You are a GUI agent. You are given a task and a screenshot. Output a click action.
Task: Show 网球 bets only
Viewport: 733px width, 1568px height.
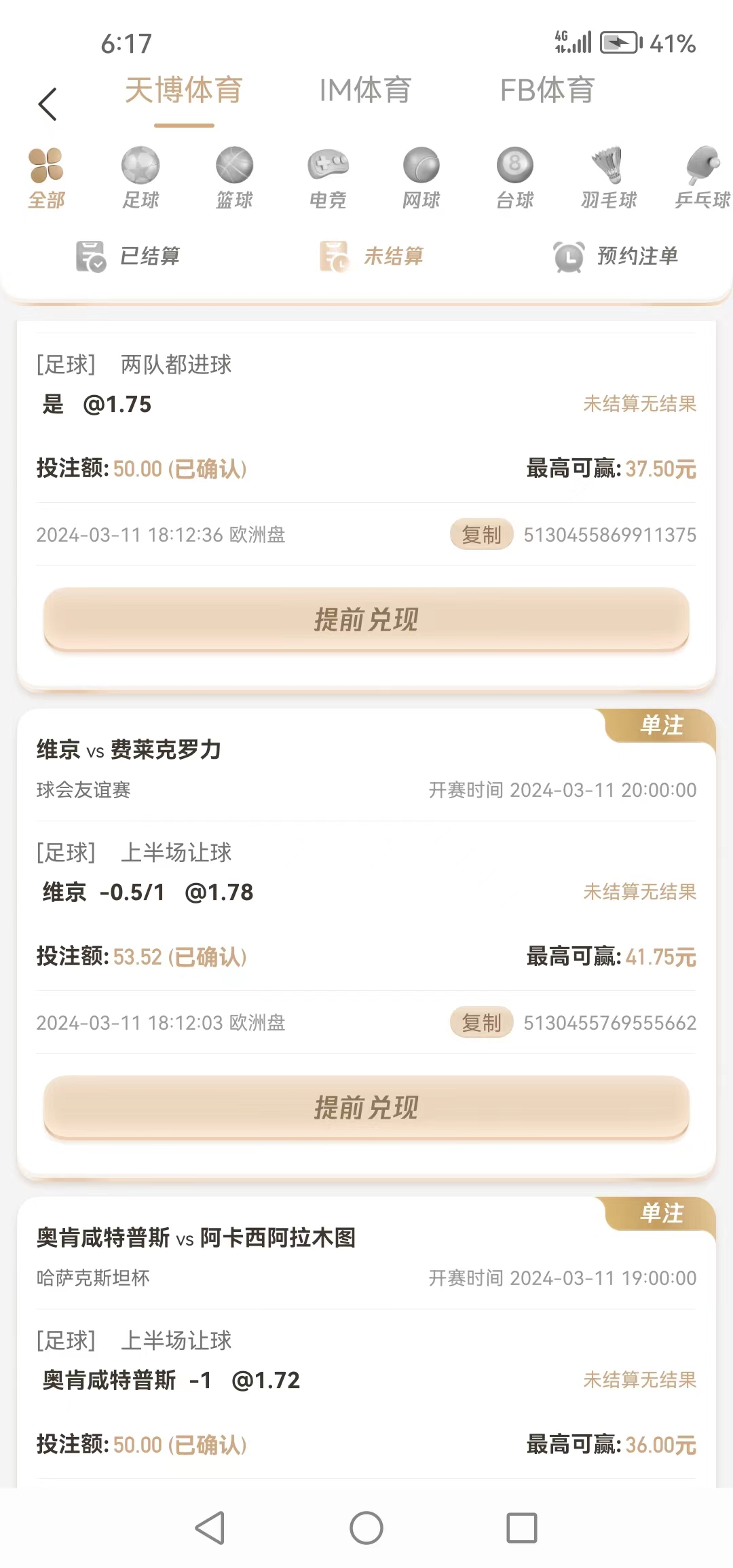coord(421,178)
